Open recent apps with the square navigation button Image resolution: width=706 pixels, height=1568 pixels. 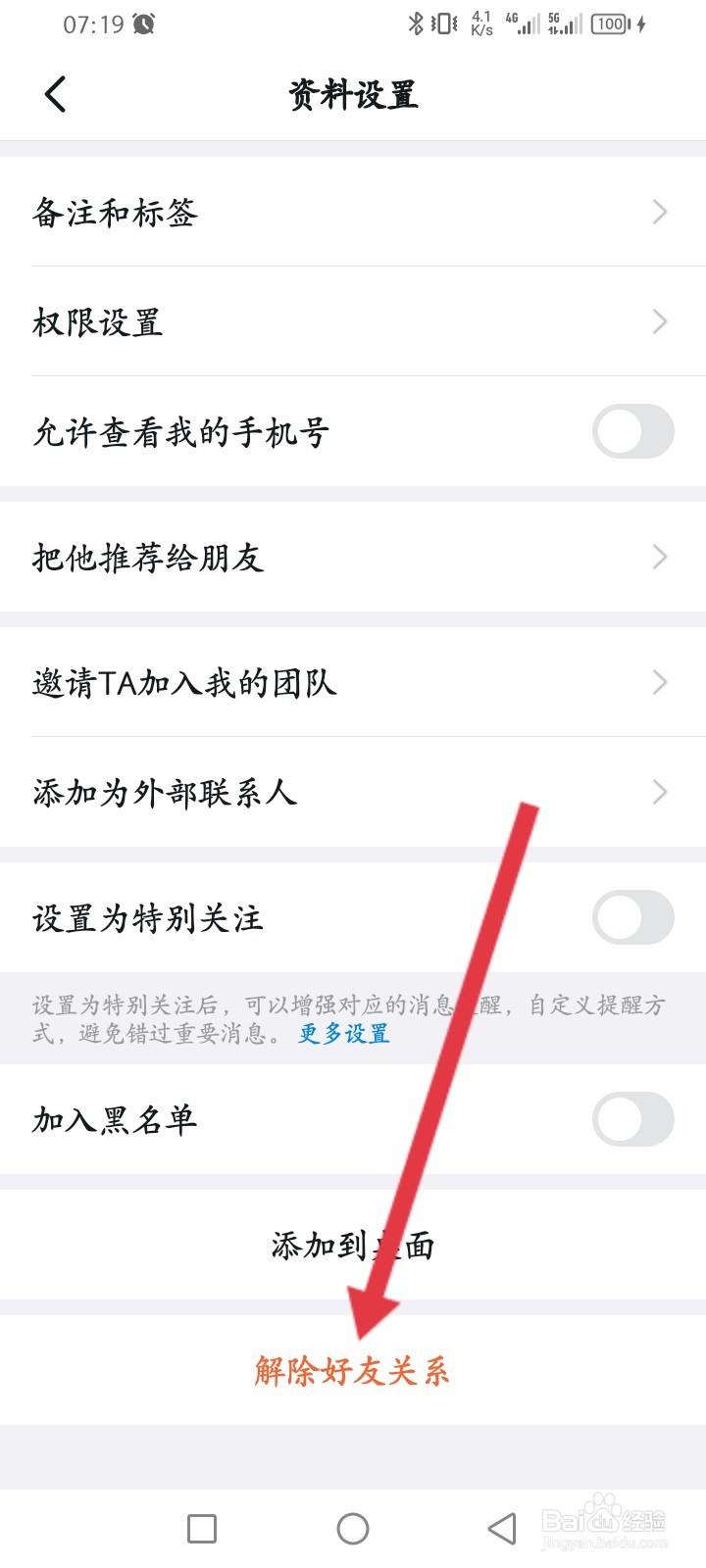(199, 1529)
